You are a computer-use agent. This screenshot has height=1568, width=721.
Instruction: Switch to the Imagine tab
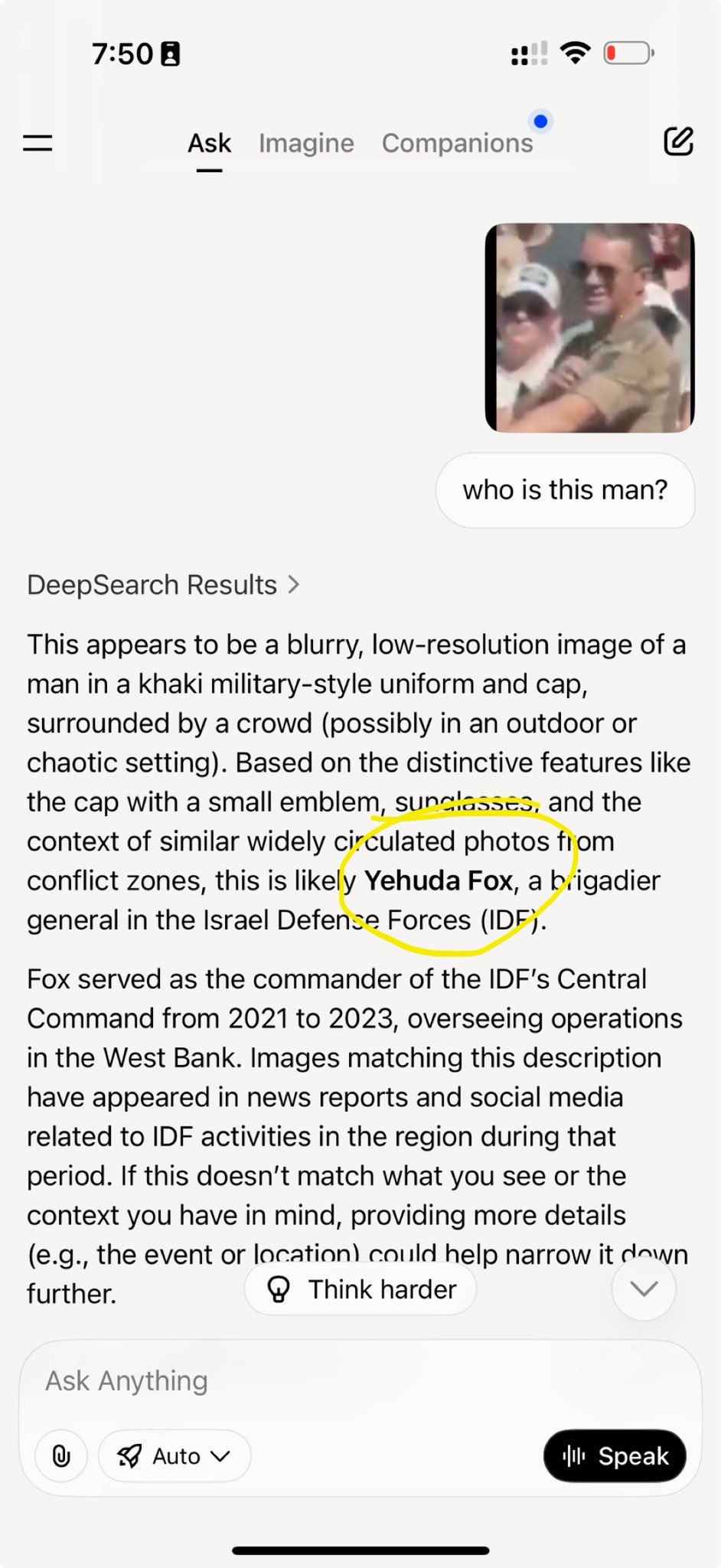[306, 143]
